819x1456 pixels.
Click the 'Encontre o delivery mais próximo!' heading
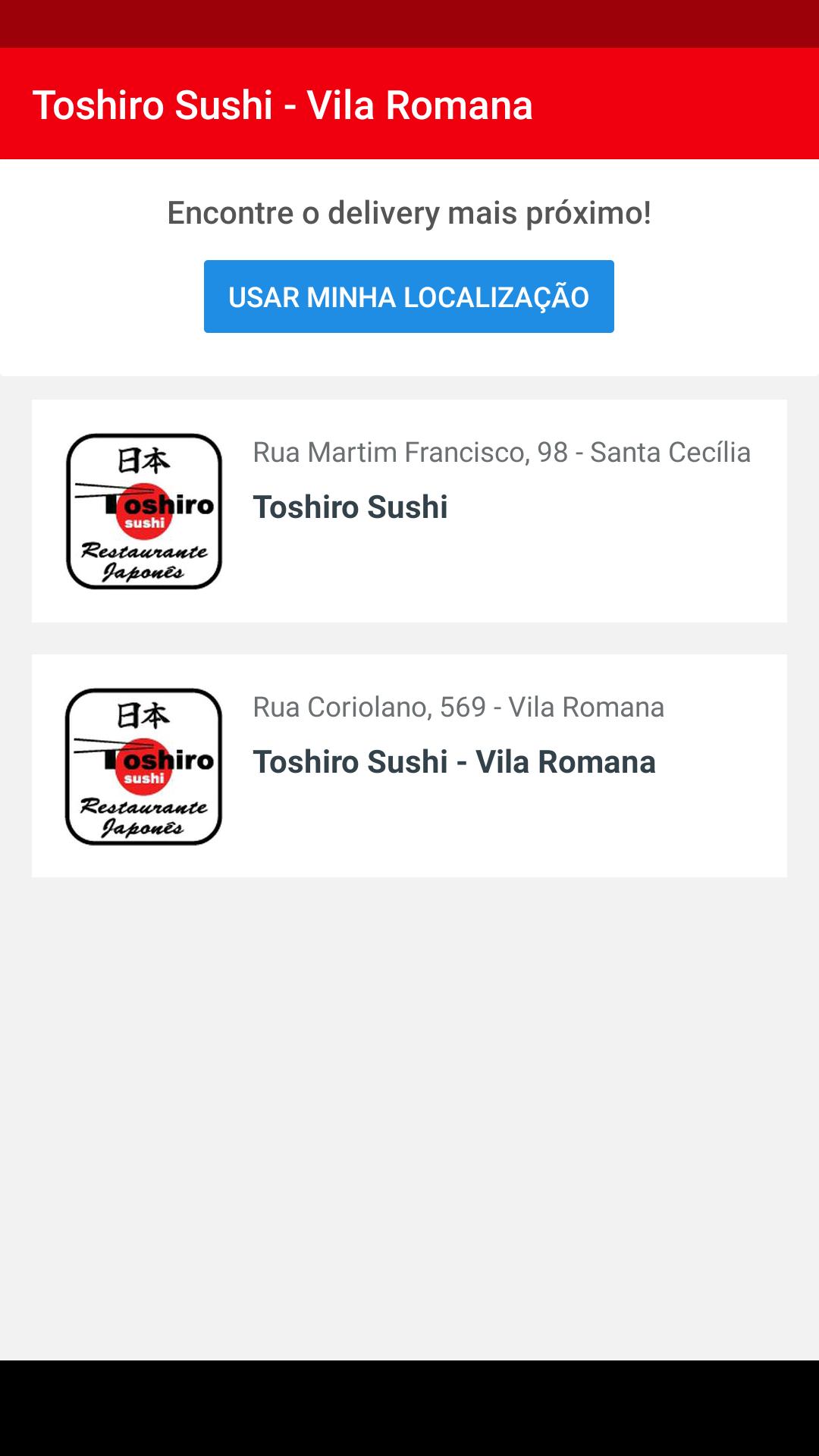pyautogui.click(x=409, y=213)
